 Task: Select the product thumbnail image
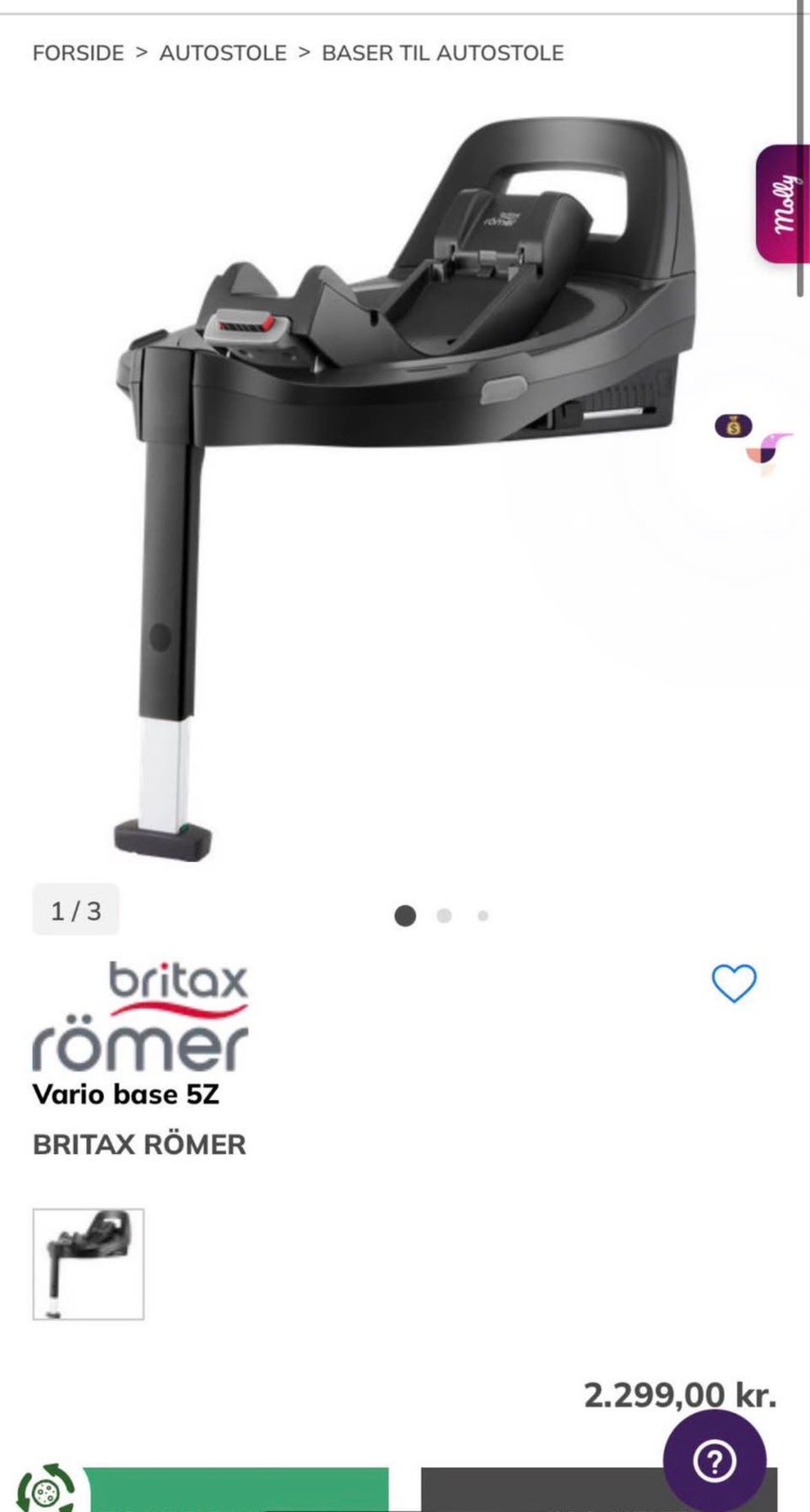coord(89,1264)
